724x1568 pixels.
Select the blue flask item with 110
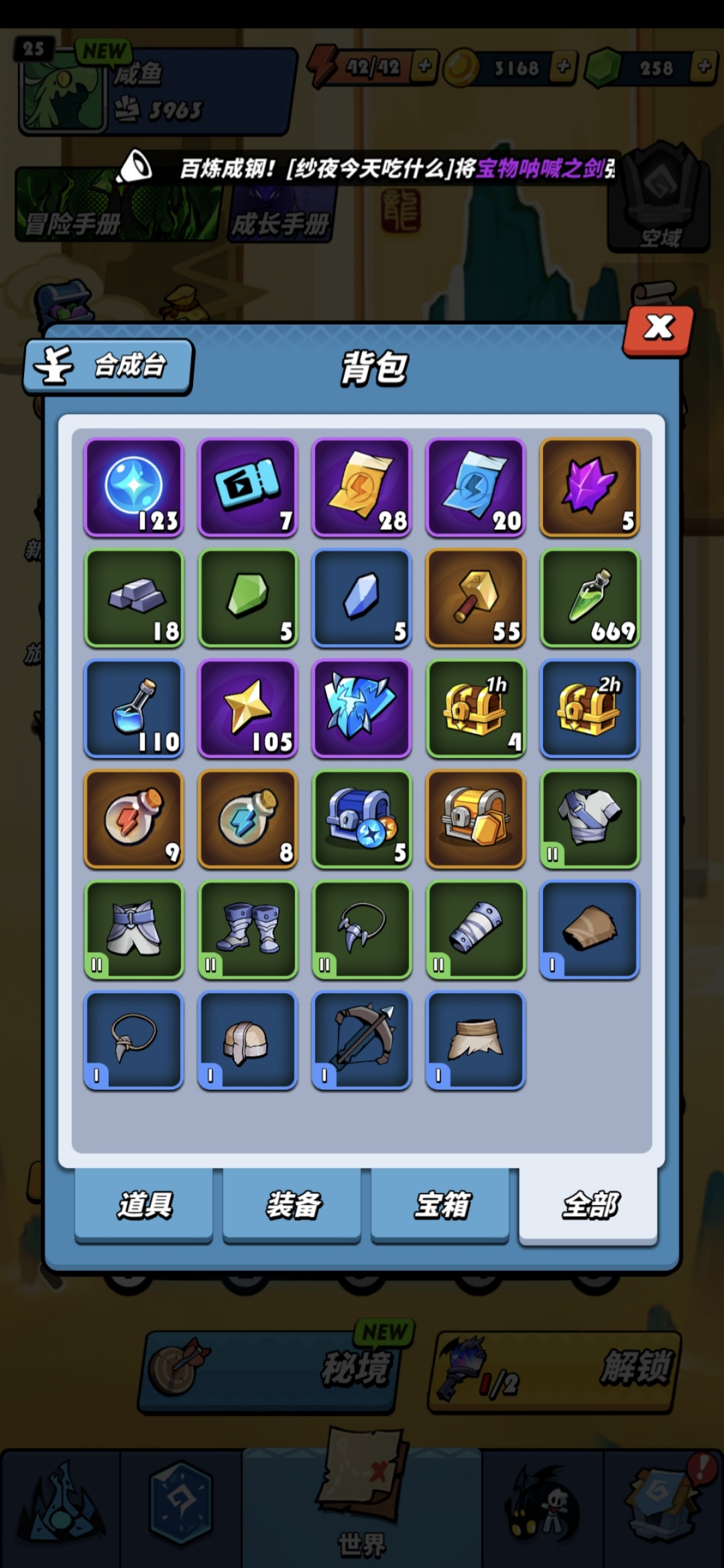[x=134, y=708]
